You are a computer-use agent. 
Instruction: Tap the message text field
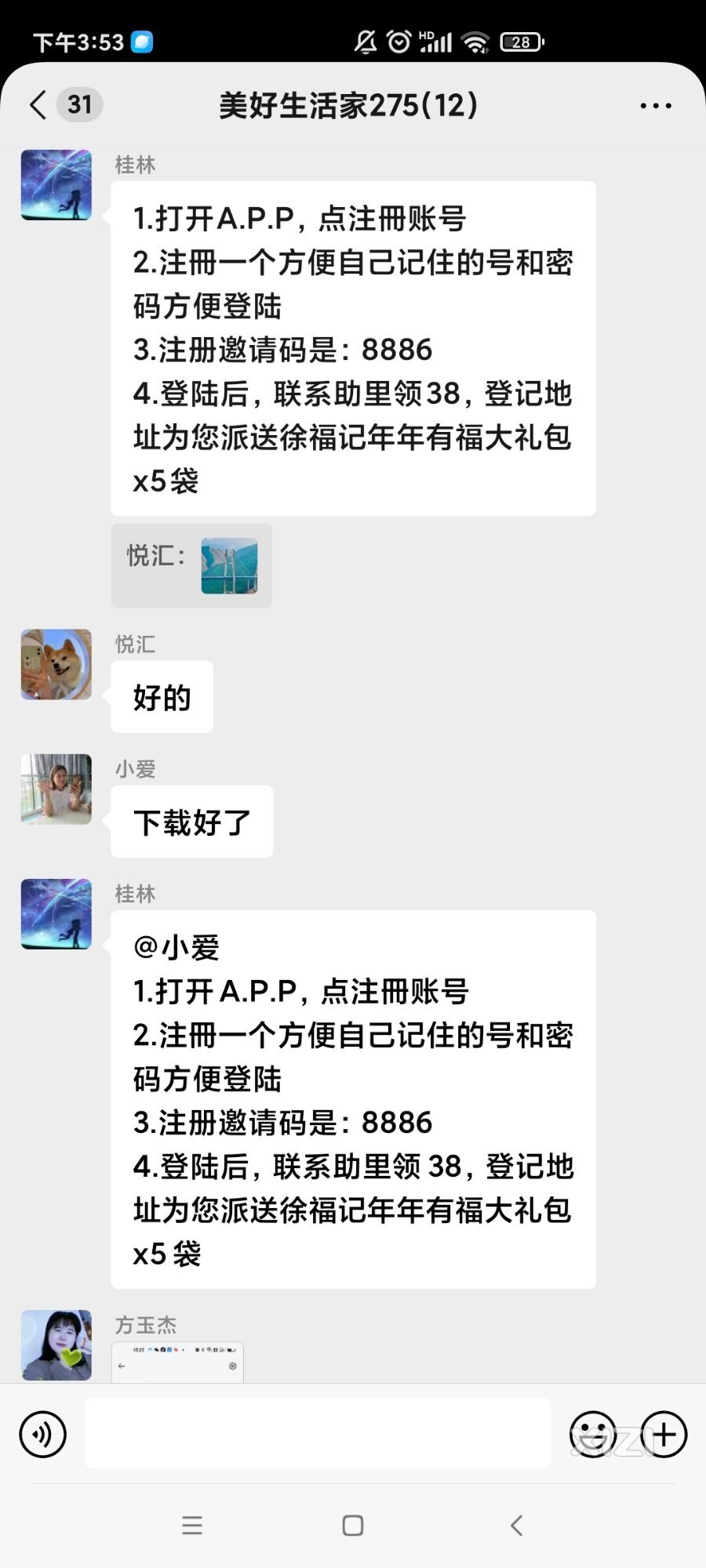(x=317, y=1433)
